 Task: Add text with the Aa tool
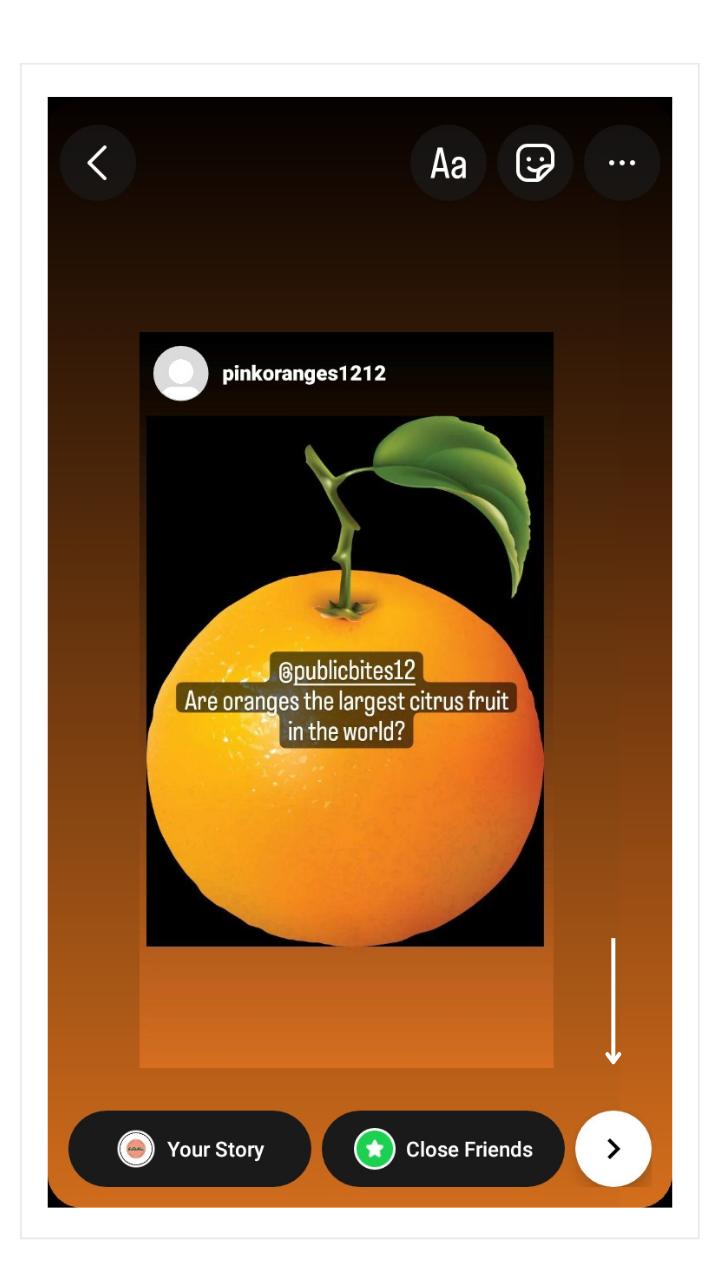[x=448, y=163]
